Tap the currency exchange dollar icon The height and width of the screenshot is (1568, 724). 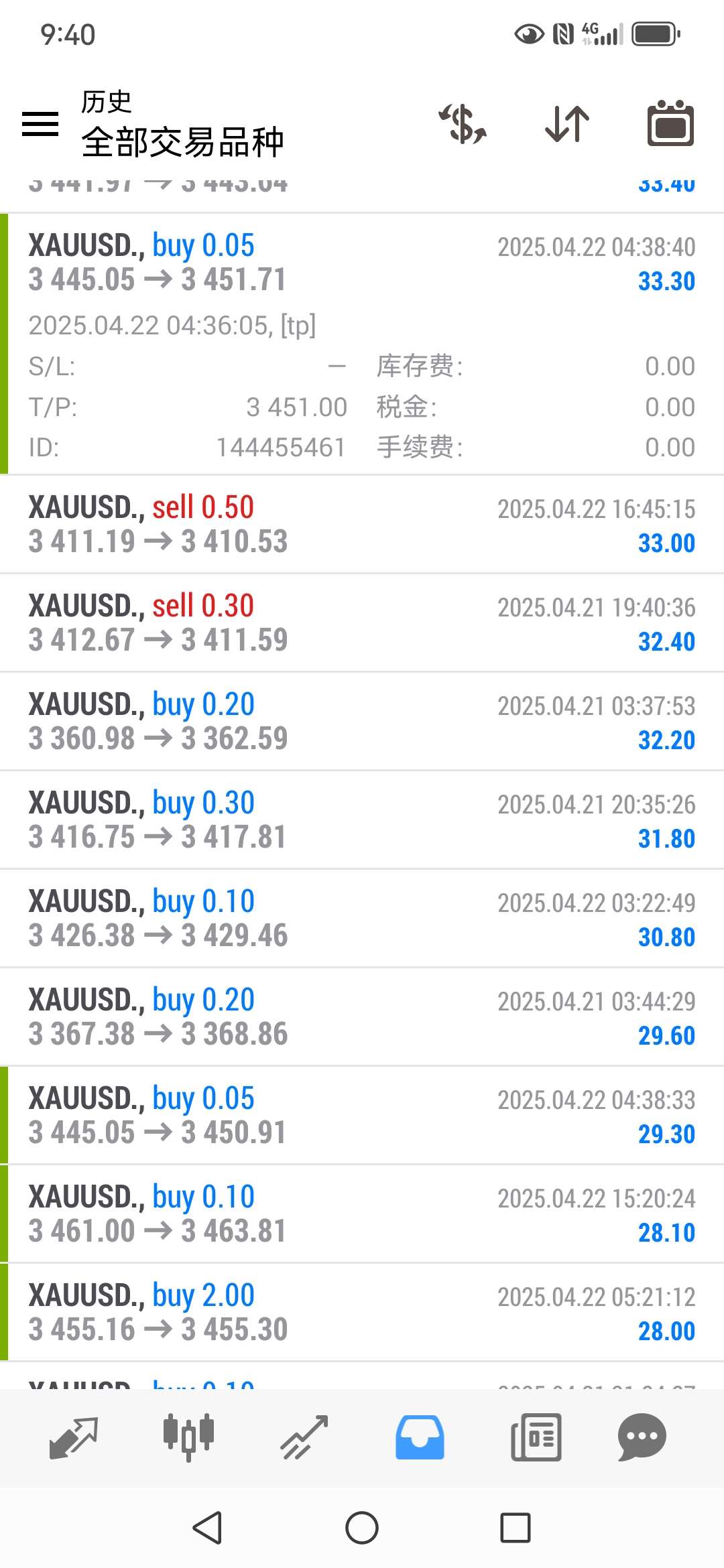(x=463, y=124)
